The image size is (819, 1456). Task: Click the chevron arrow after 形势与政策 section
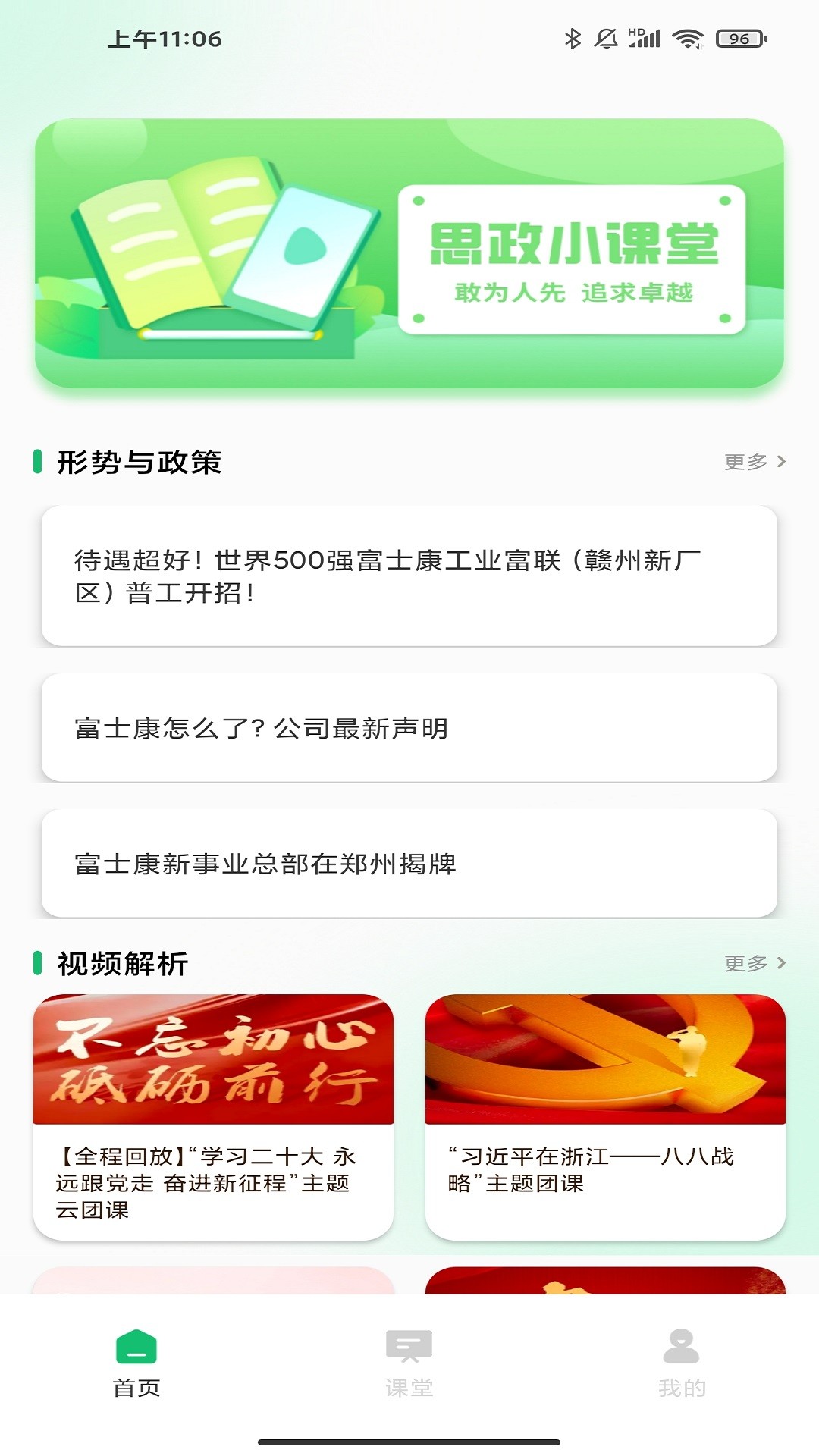[x=781, y=460]
